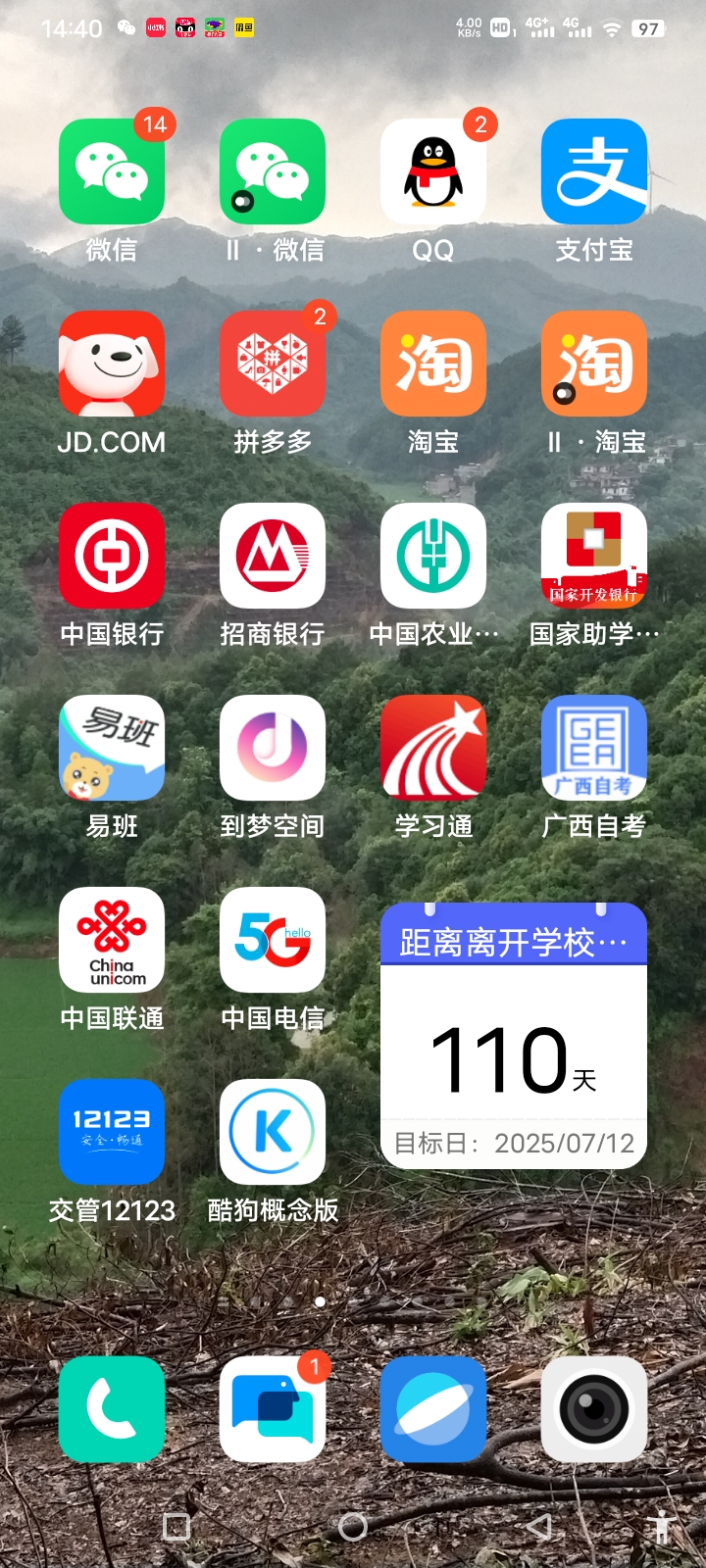The height and width of the screenshot is (1568, 706).
Task: Open 学习通 app
Action: [433, 749]
